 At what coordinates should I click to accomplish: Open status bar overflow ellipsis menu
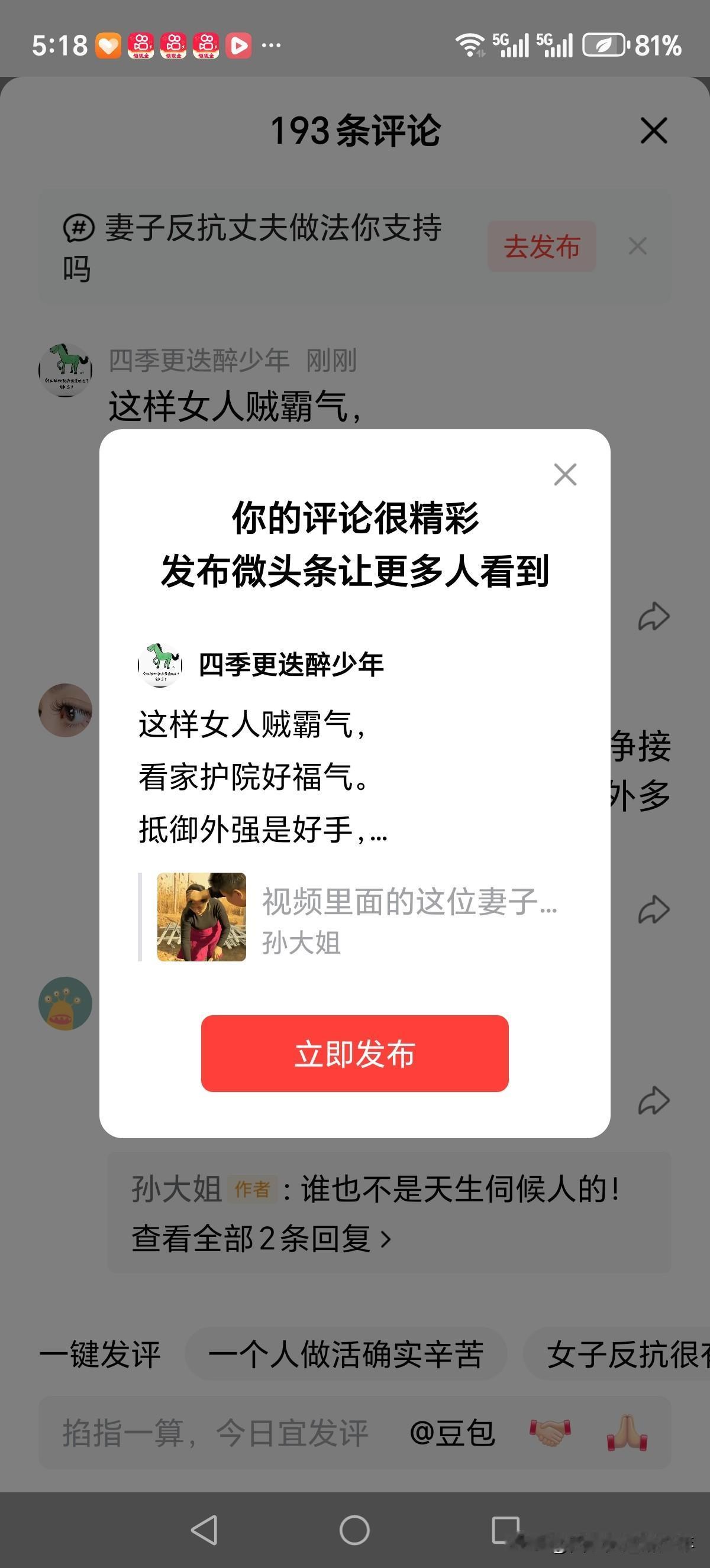(270, 44)
